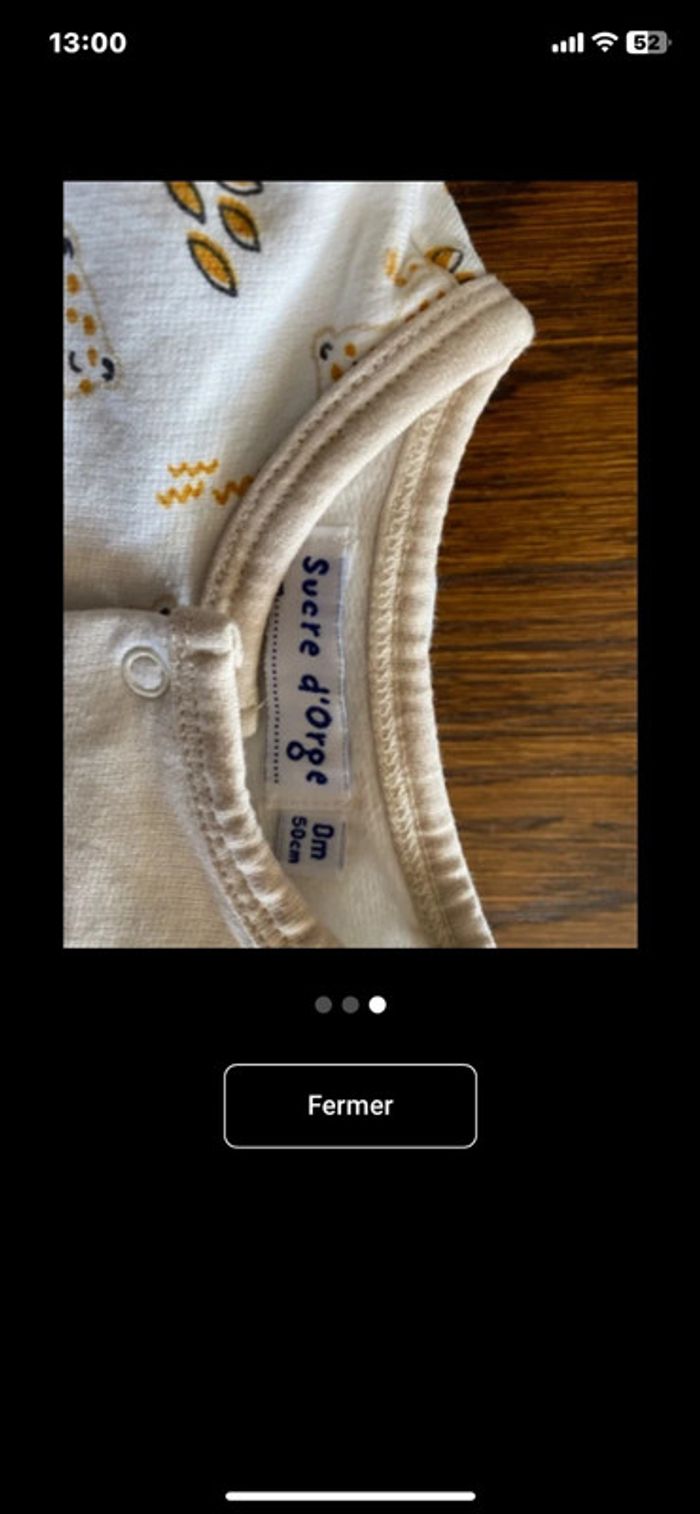Close the photo viewer with Fermer
Image resolution: width=700 pixels, height=1514 pixels.
pos(350,1105)
